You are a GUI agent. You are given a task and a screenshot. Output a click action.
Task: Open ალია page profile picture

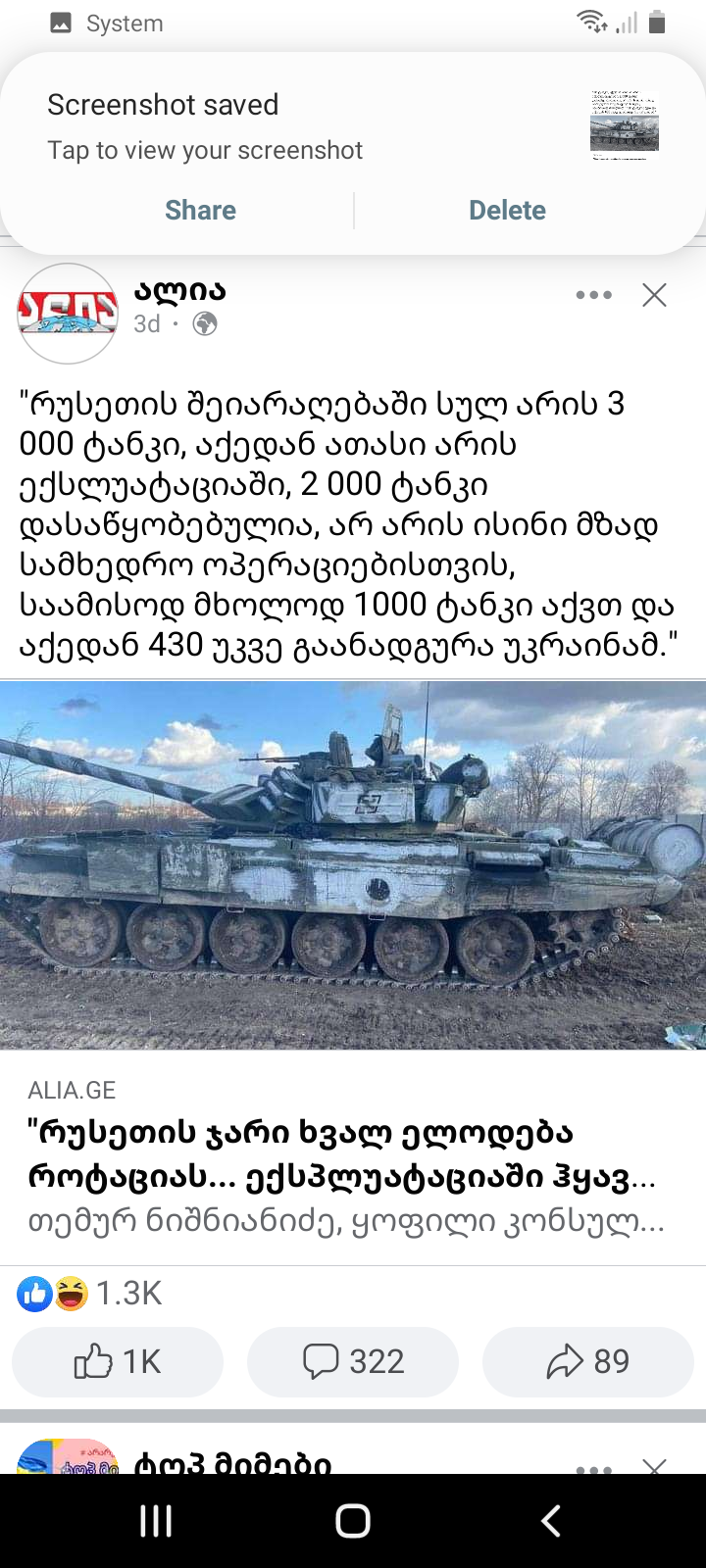tap(68, 313)
